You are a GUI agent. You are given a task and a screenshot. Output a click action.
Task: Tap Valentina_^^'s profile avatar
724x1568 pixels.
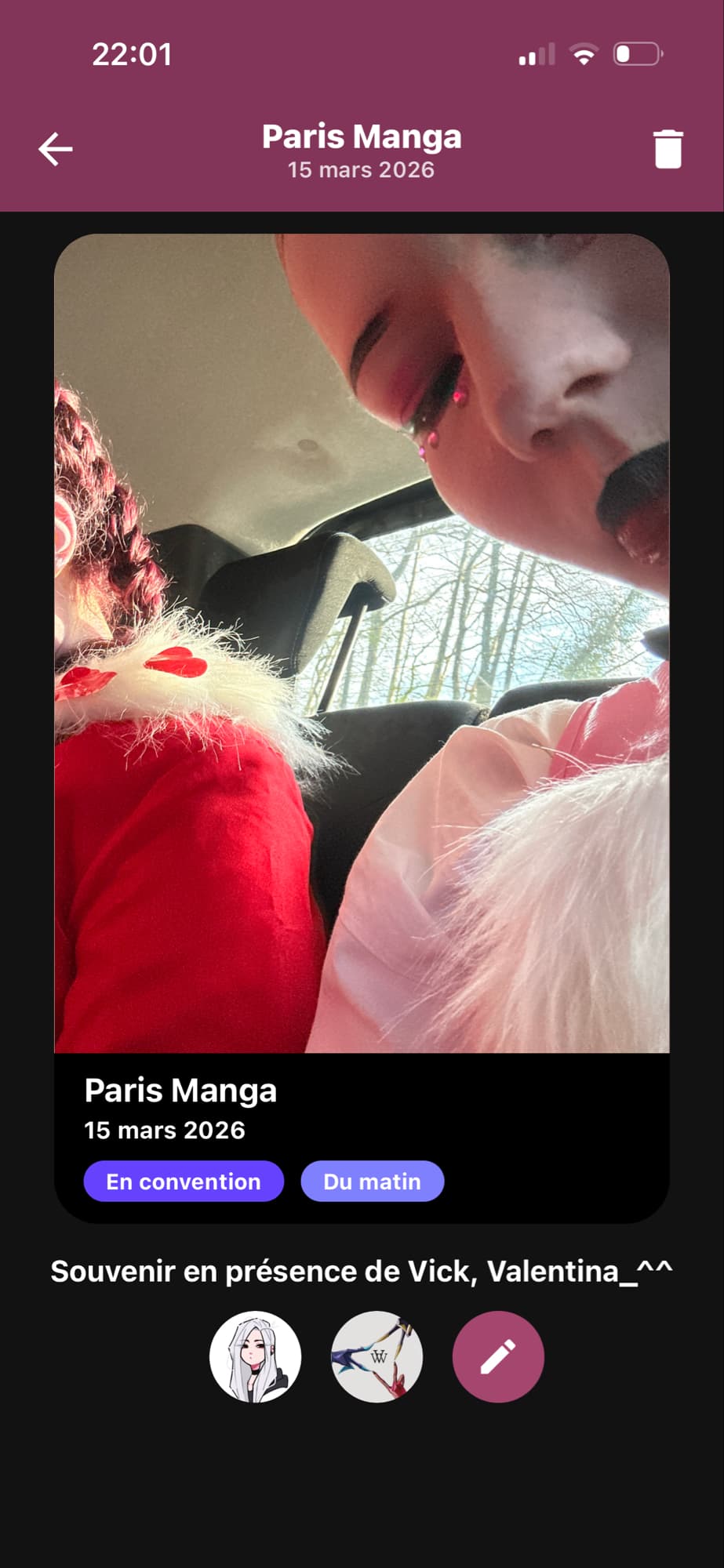[x=377, y=1358]
